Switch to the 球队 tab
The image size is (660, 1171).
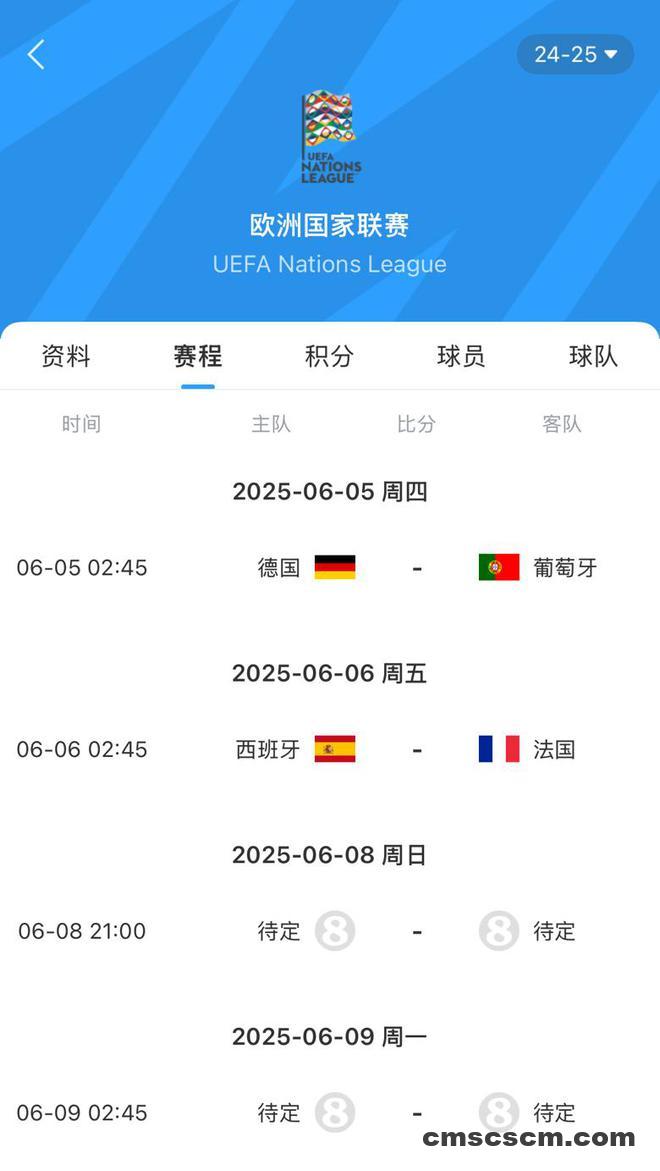pos(594,356)
